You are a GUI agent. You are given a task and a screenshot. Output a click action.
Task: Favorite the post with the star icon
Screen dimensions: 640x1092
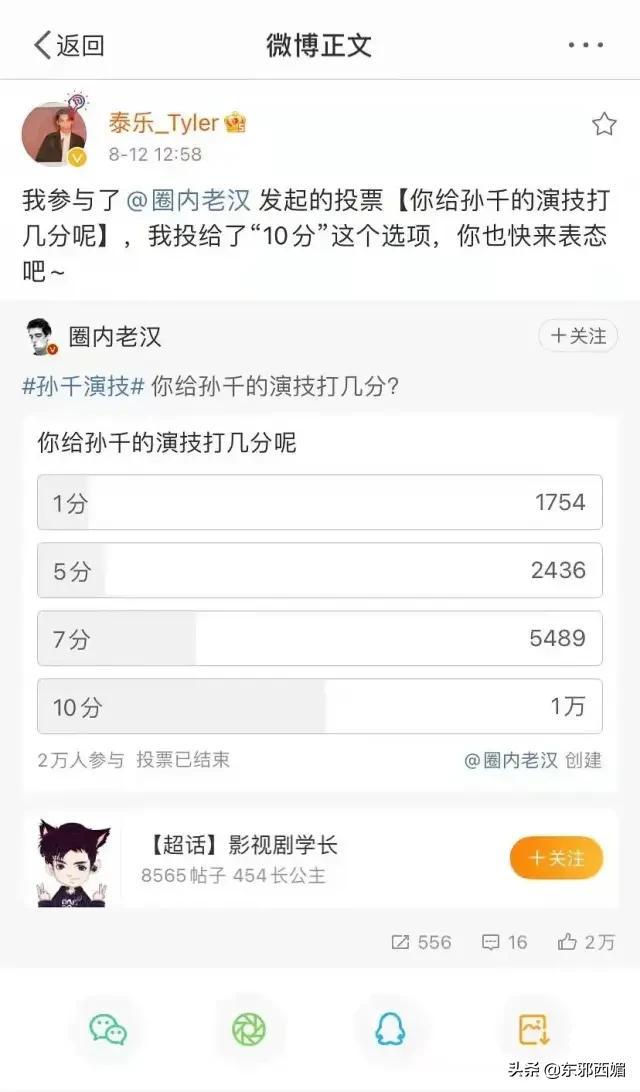pos(604,124)
